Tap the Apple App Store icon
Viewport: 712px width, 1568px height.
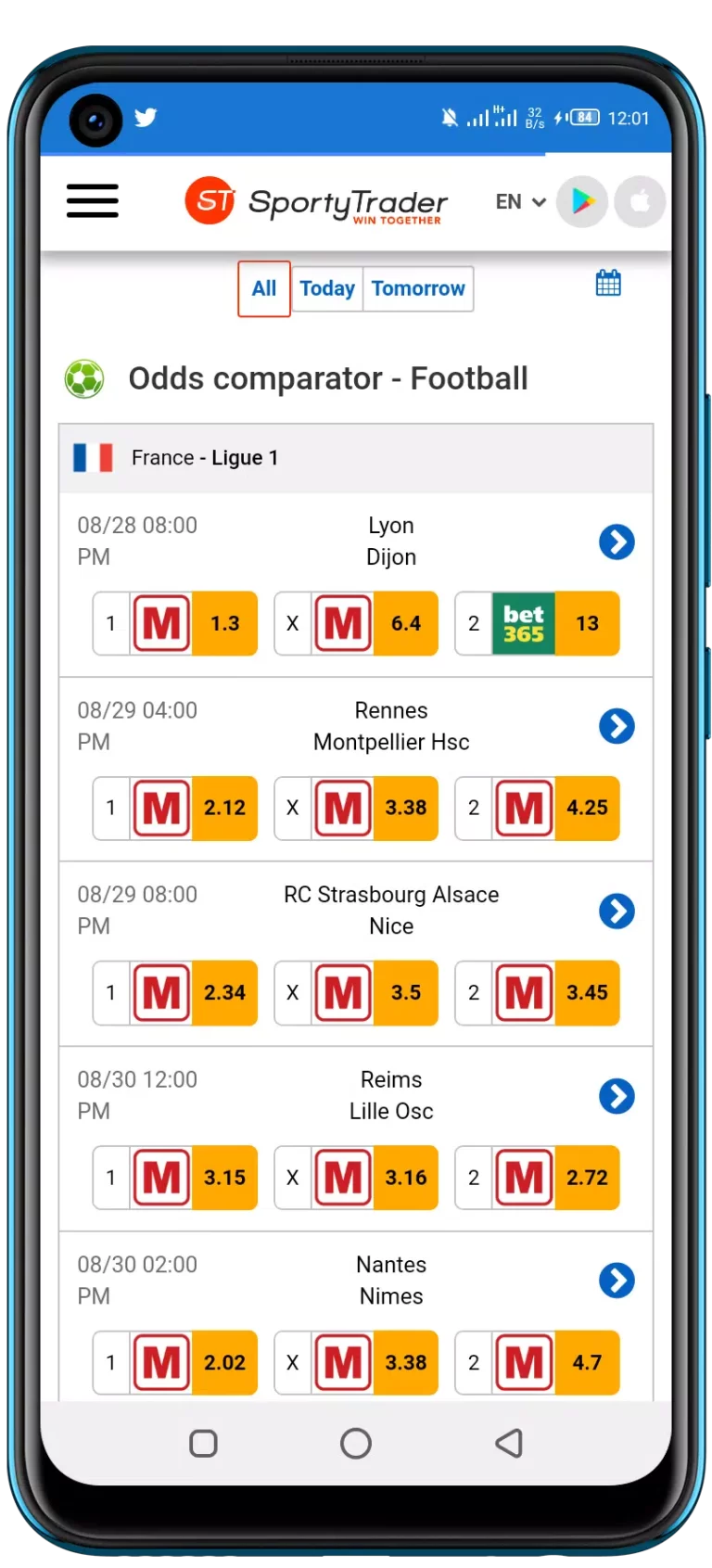point(641,201)
